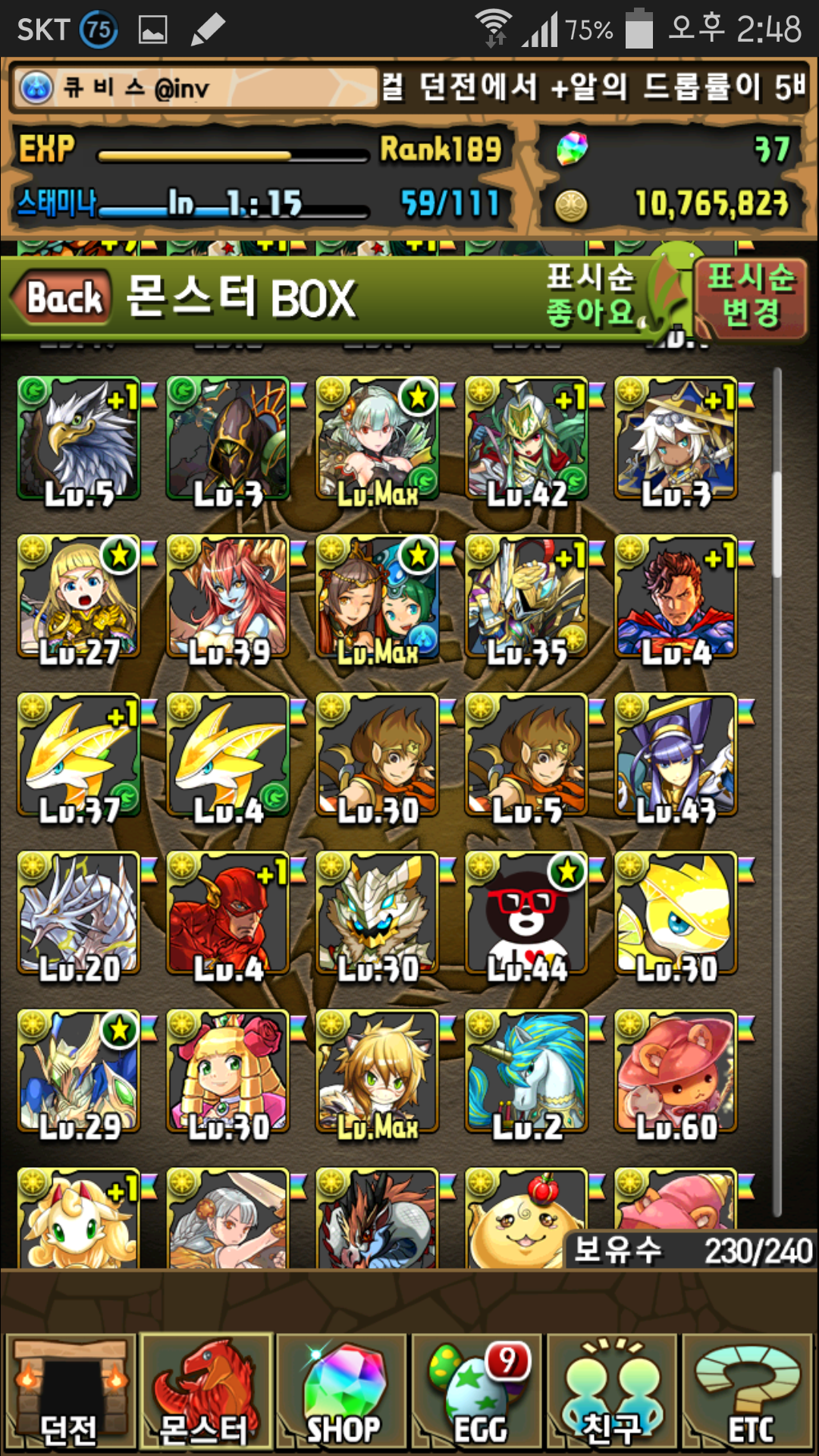
Task: Select the black bear monster Lv.44
Action: pos(527,913)
